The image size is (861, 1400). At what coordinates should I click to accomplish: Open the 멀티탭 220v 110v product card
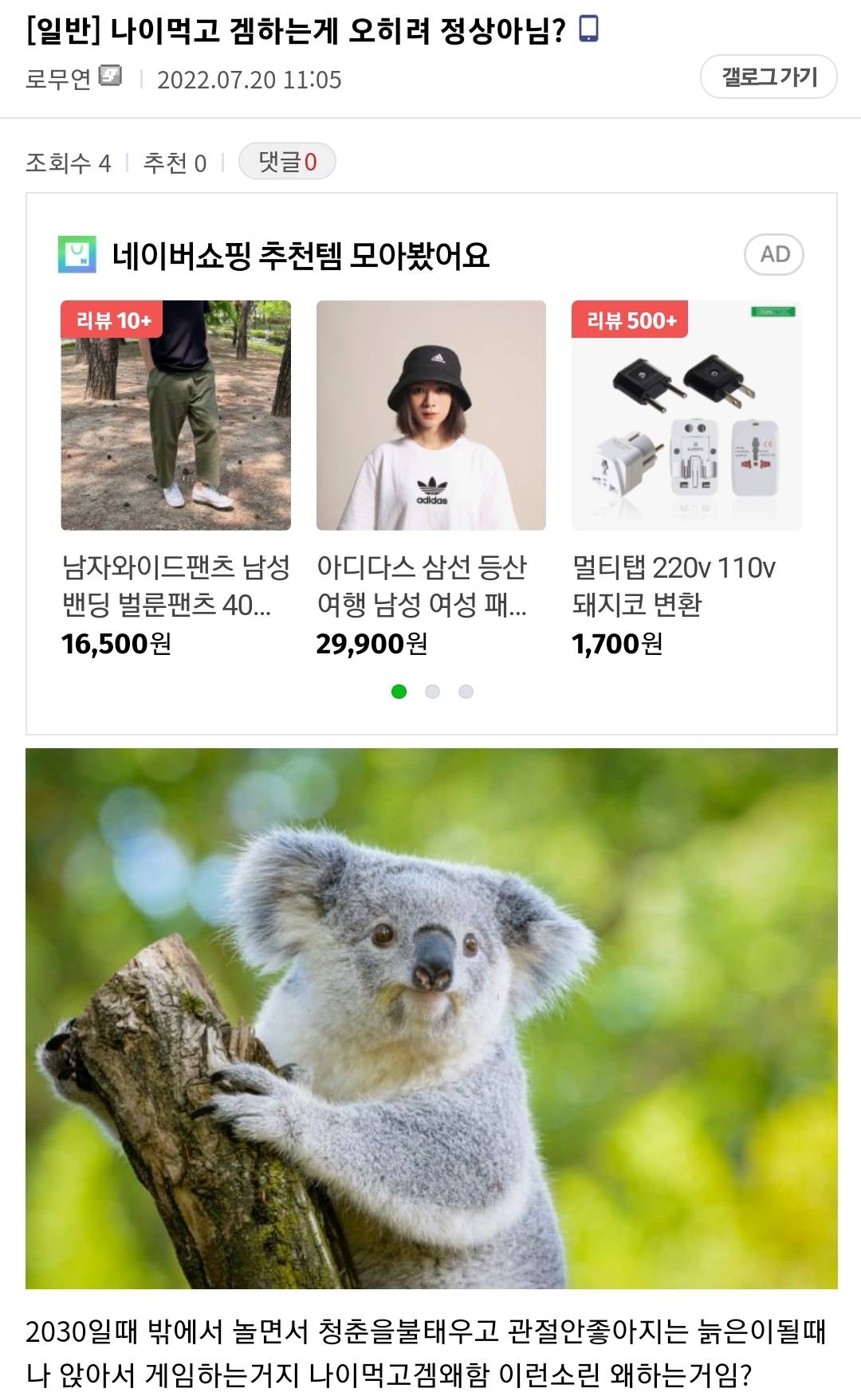point(686,415)
